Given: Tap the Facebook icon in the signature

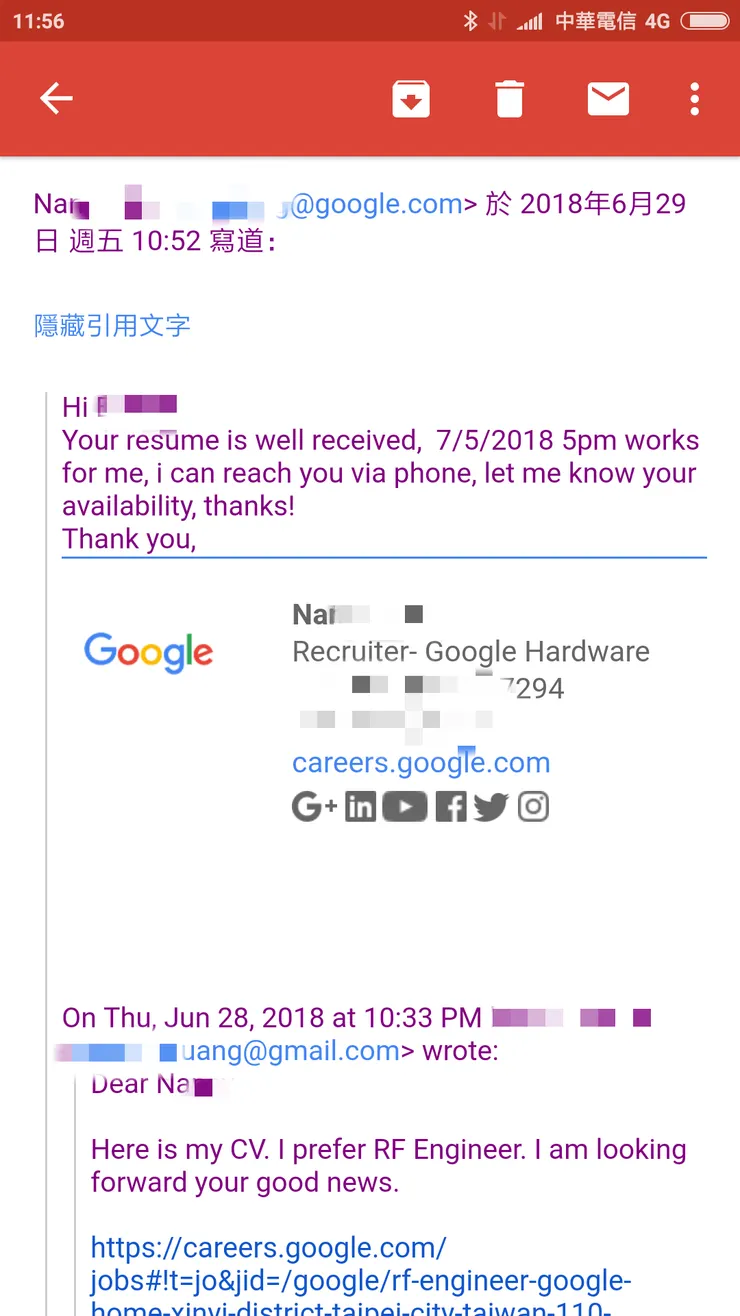Looking at the screenshot, I should 450,806.
